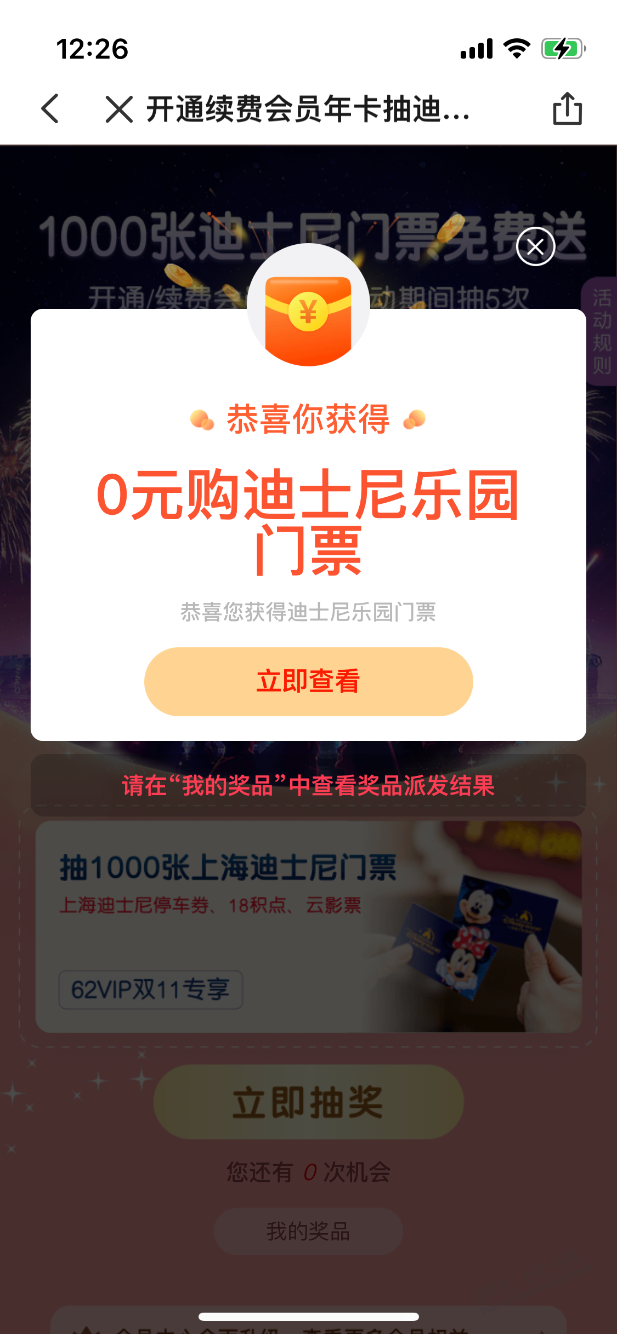
Task: Go back using the top-left arrow
Action: pyautogui.click(x=50, y=109)
